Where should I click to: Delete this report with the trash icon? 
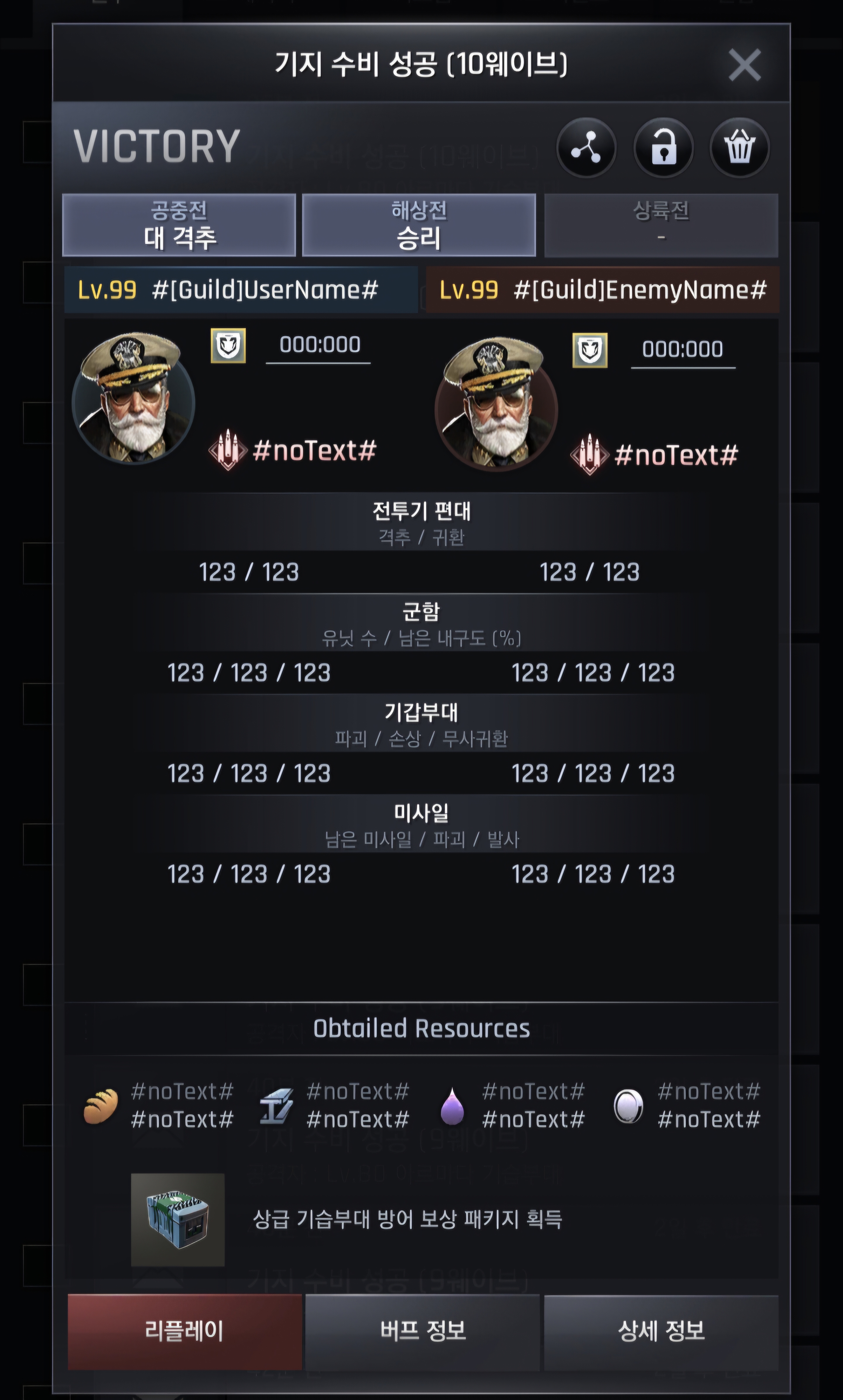pyautogui.click(x=740, y=147)
